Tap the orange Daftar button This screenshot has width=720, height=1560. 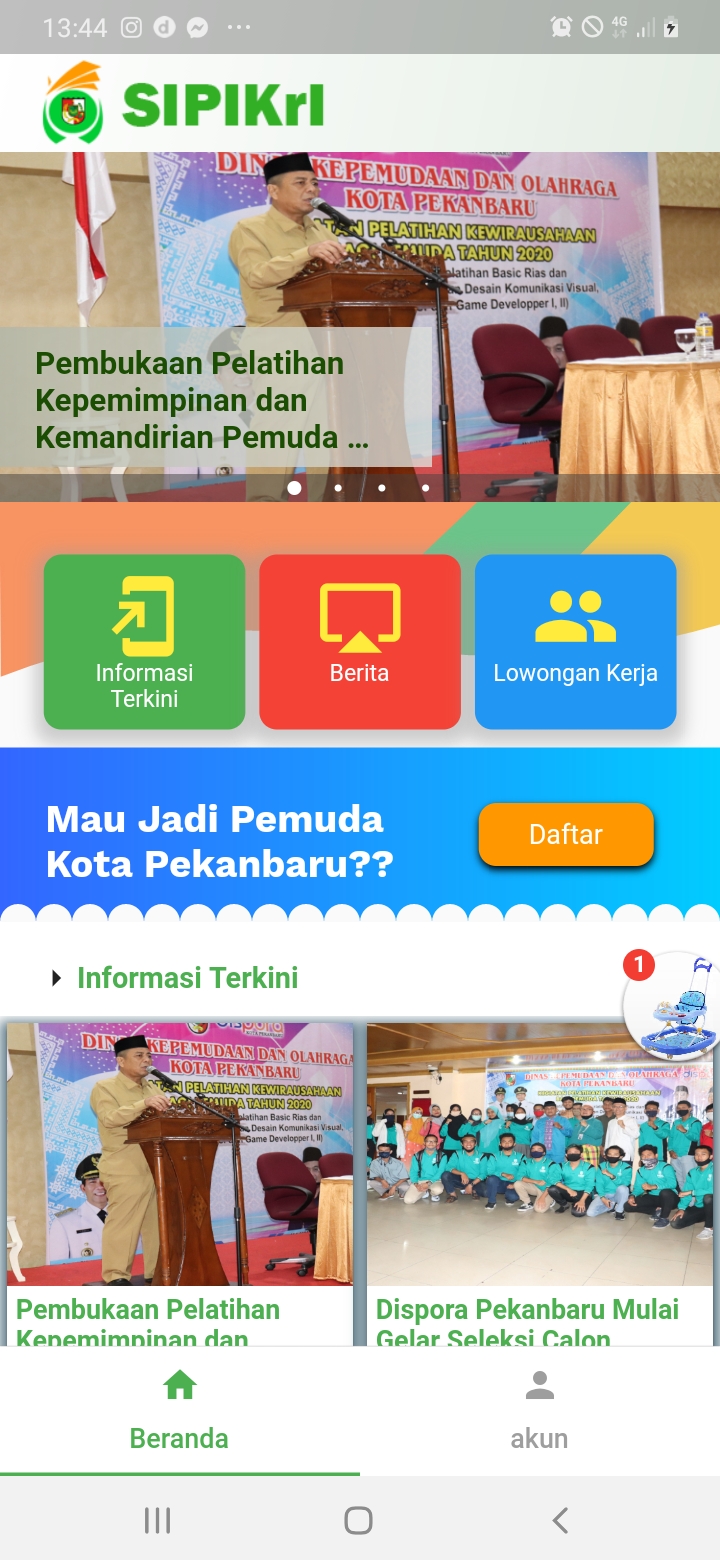click(x=566, y=834)
